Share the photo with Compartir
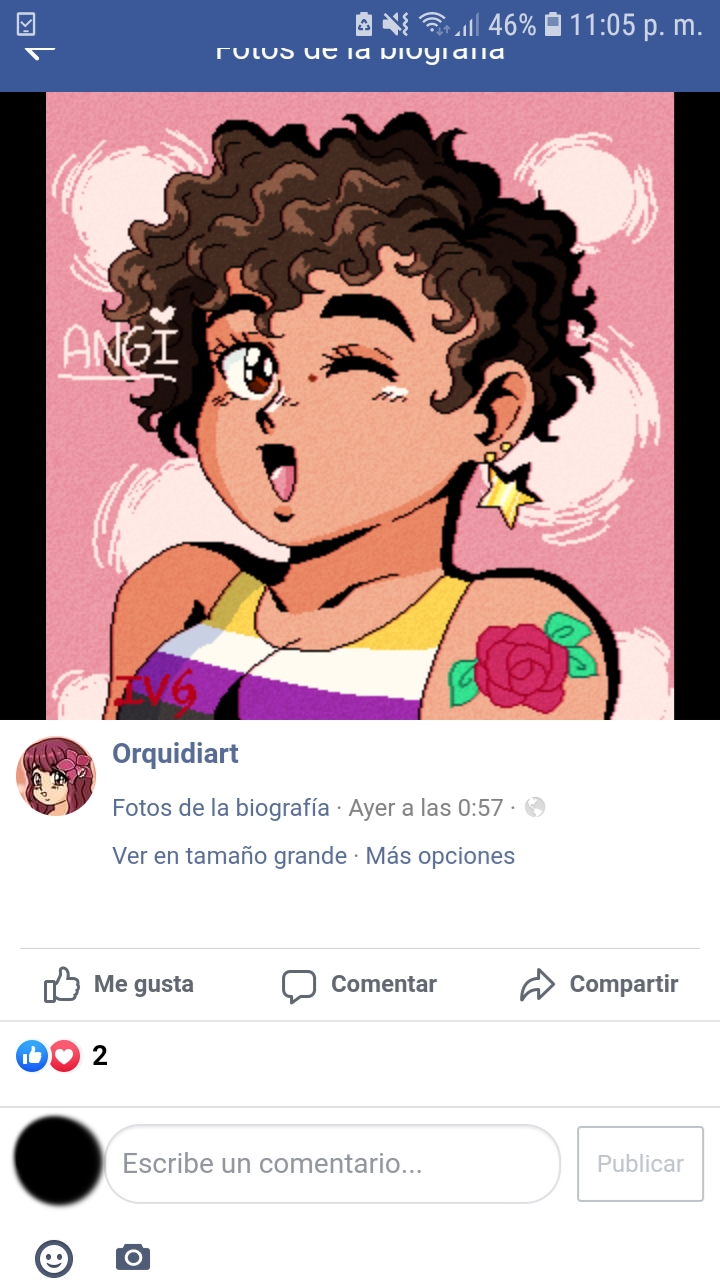The width and height of the screenshot is (720, 1280). pos(599,984)
